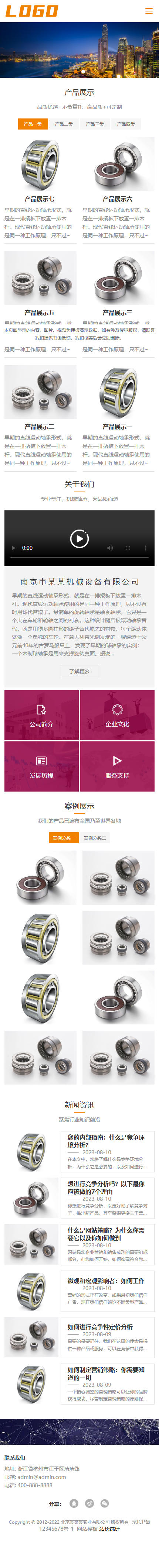159x1568 pixels.
Task: Open the 发展历程 tile
Action: (41, 766)
